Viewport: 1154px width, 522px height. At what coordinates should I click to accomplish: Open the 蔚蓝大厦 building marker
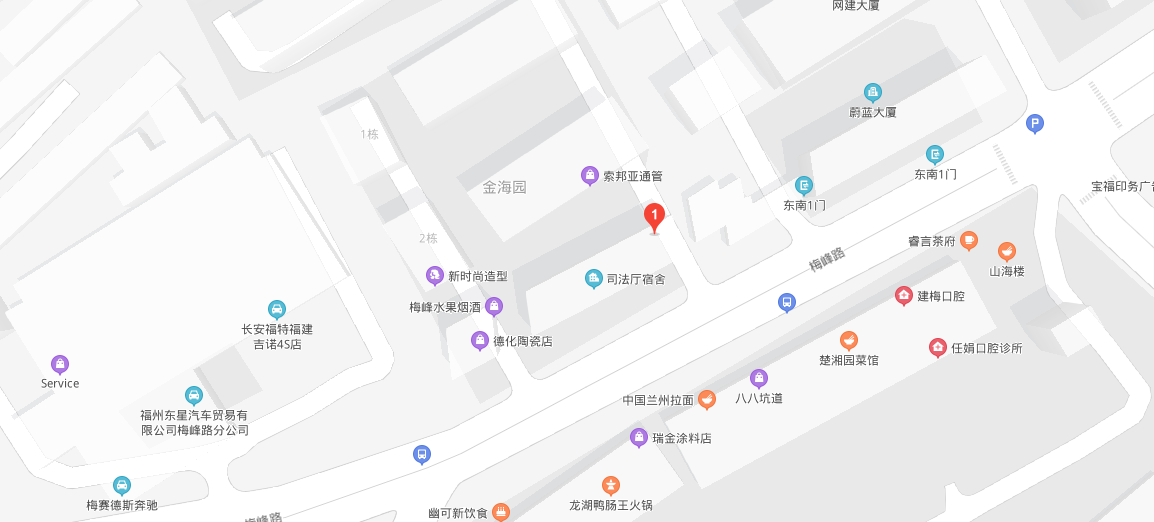click(873, 93)
